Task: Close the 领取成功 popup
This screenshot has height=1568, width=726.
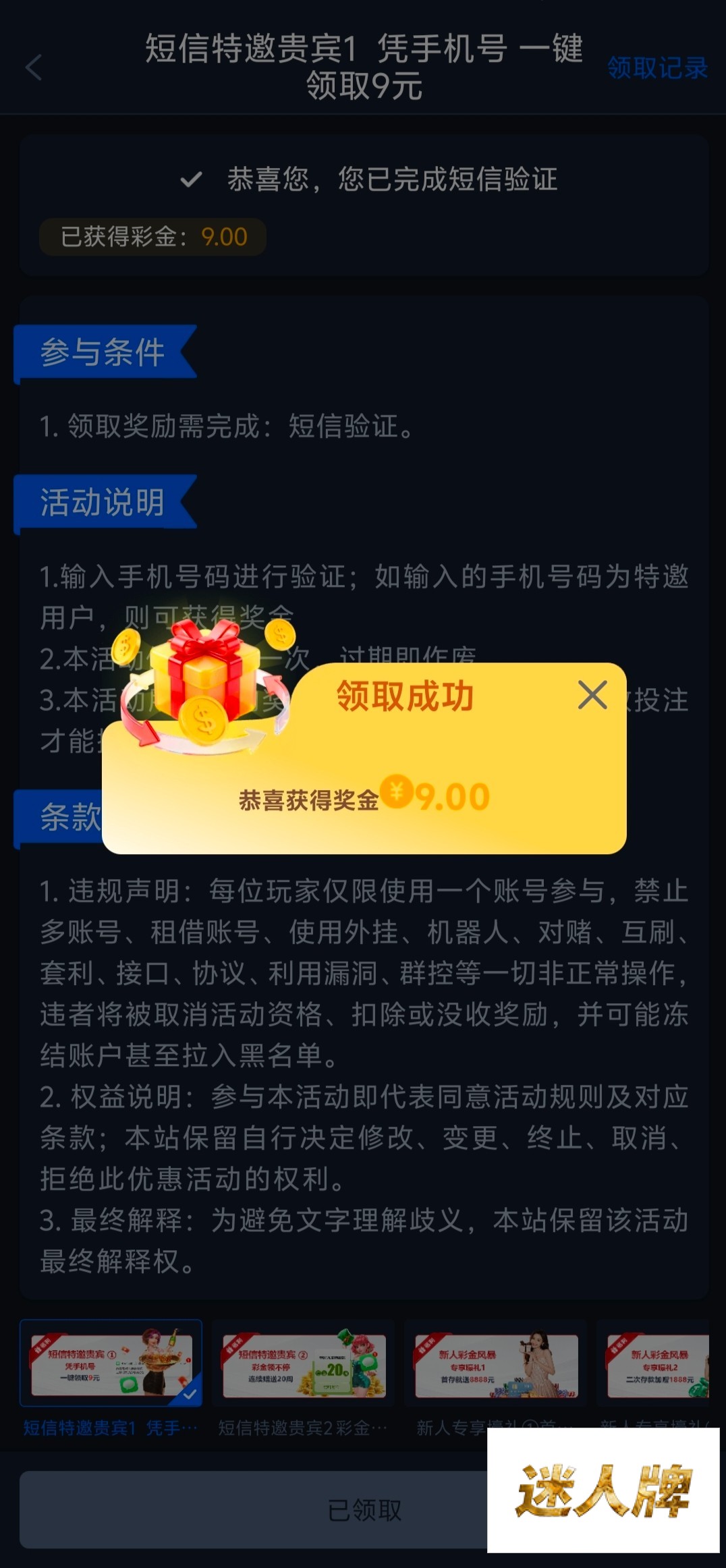Action: tap(592, 695)
